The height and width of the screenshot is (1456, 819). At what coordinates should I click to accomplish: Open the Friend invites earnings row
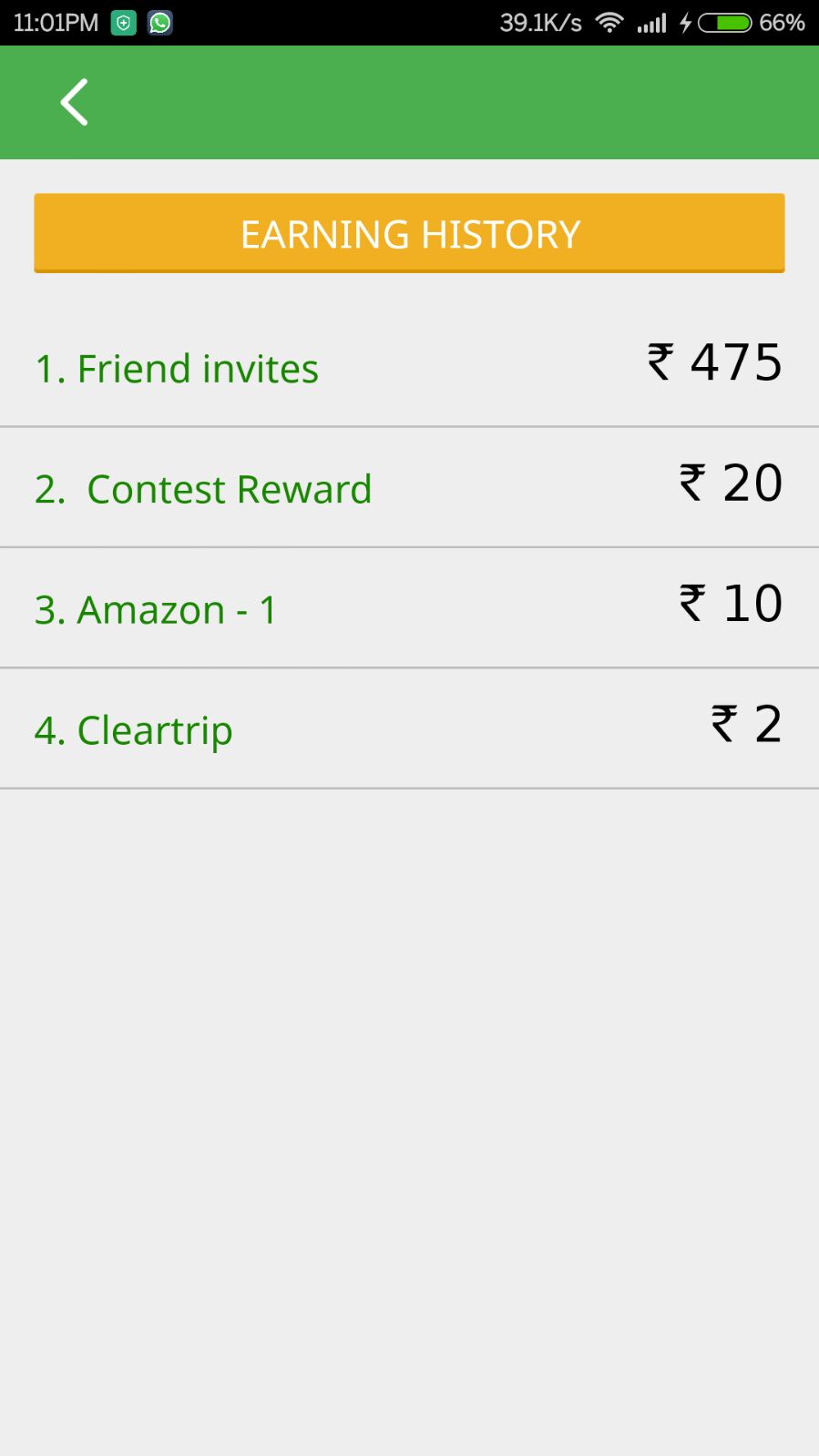[409, 367]
